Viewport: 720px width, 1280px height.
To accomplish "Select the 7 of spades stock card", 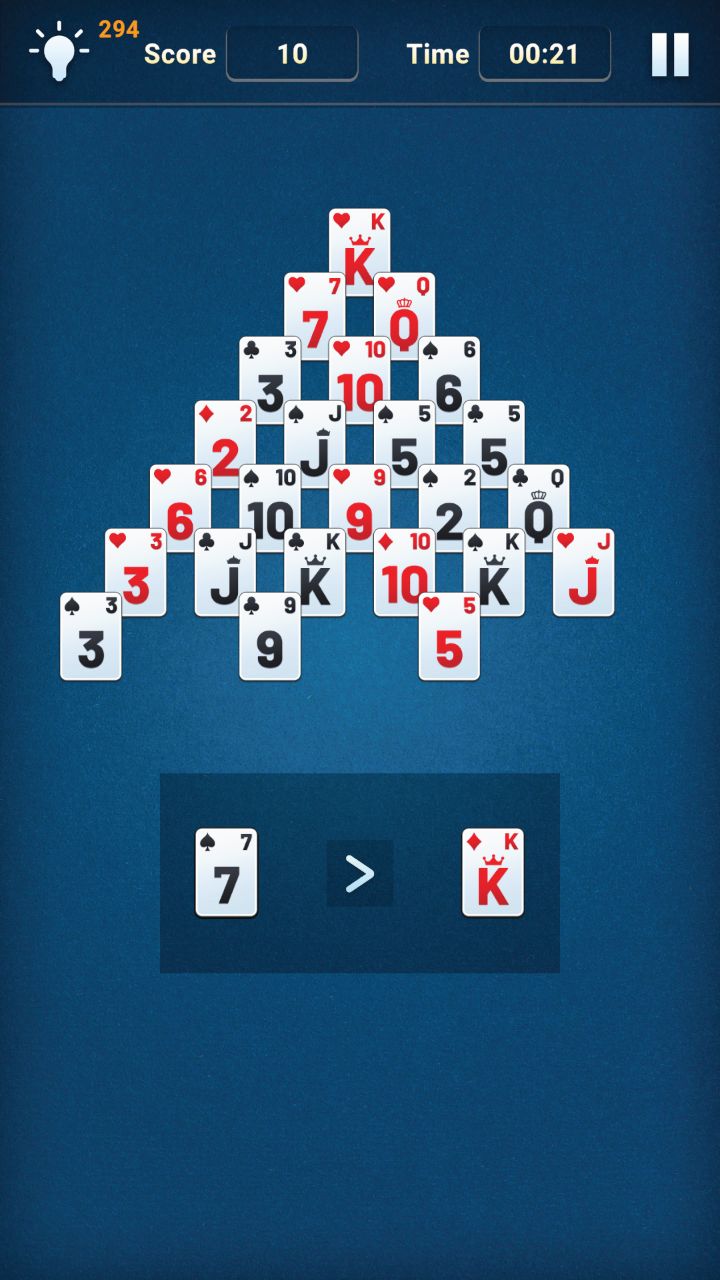I will point(226,873).
